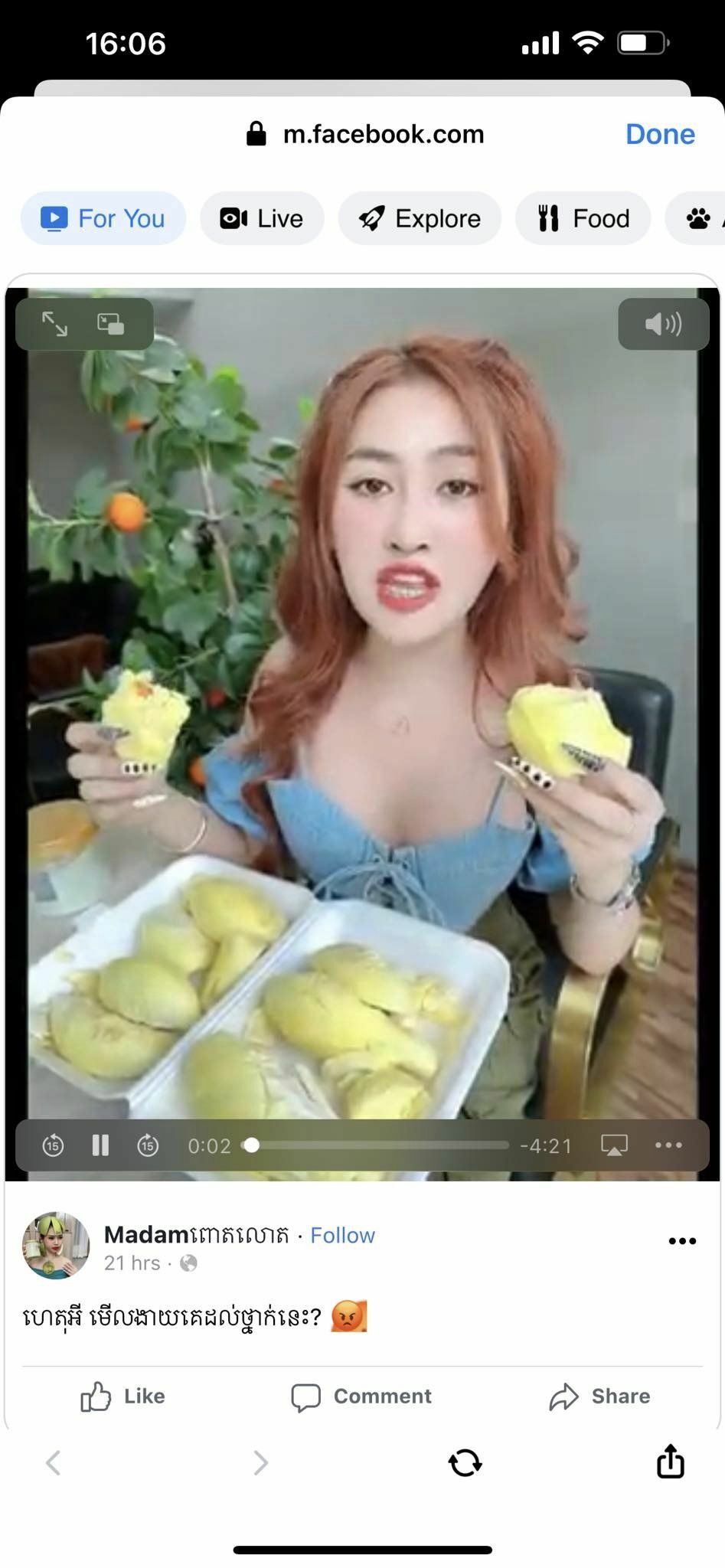The width and height of the screenshot is (725, 1568).
Task: Open the Explore tab
Action: [420, 219]
